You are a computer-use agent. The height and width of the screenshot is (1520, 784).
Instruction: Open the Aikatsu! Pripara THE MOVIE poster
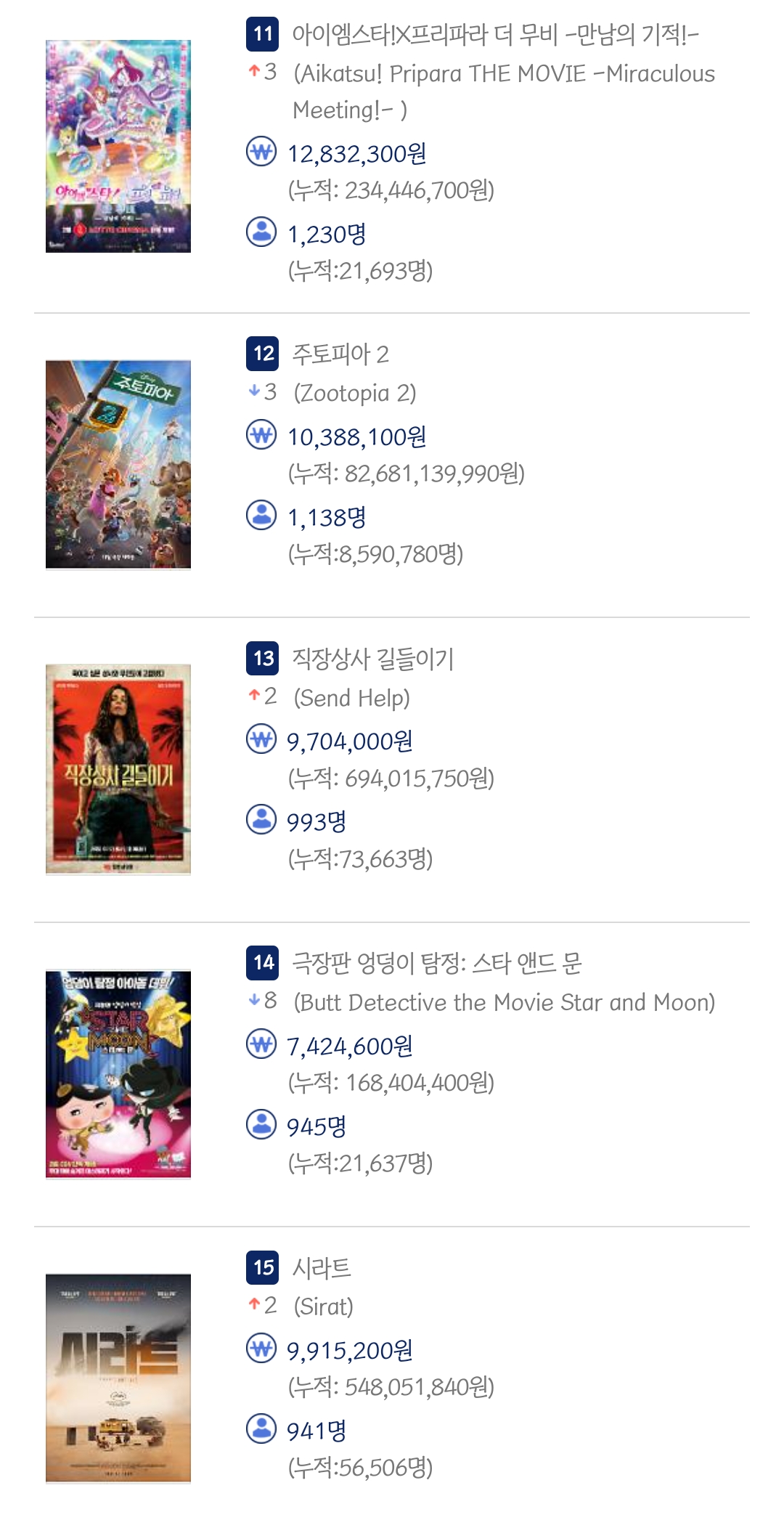118,146
